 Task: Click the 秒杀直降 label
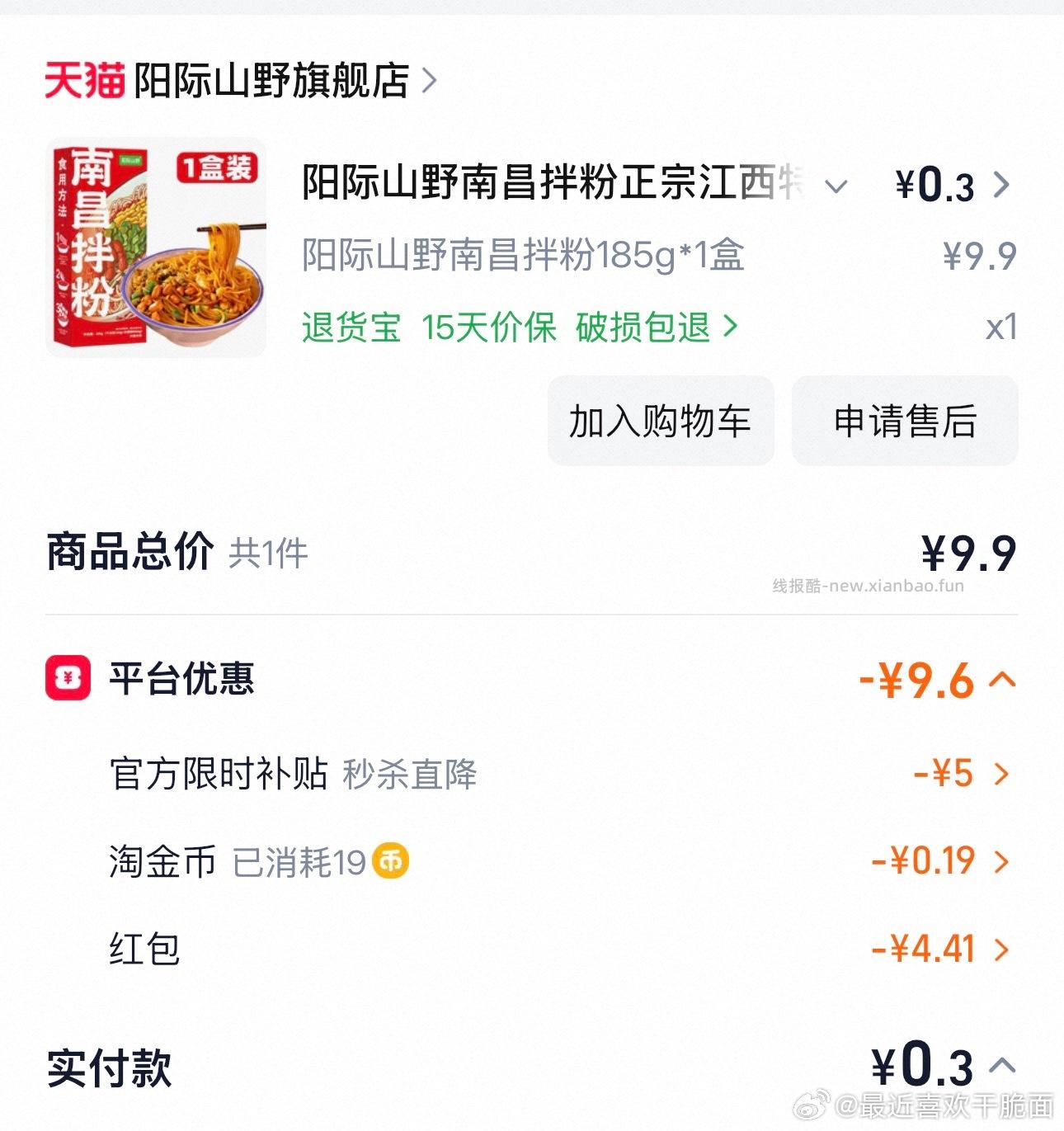[412, 774]
